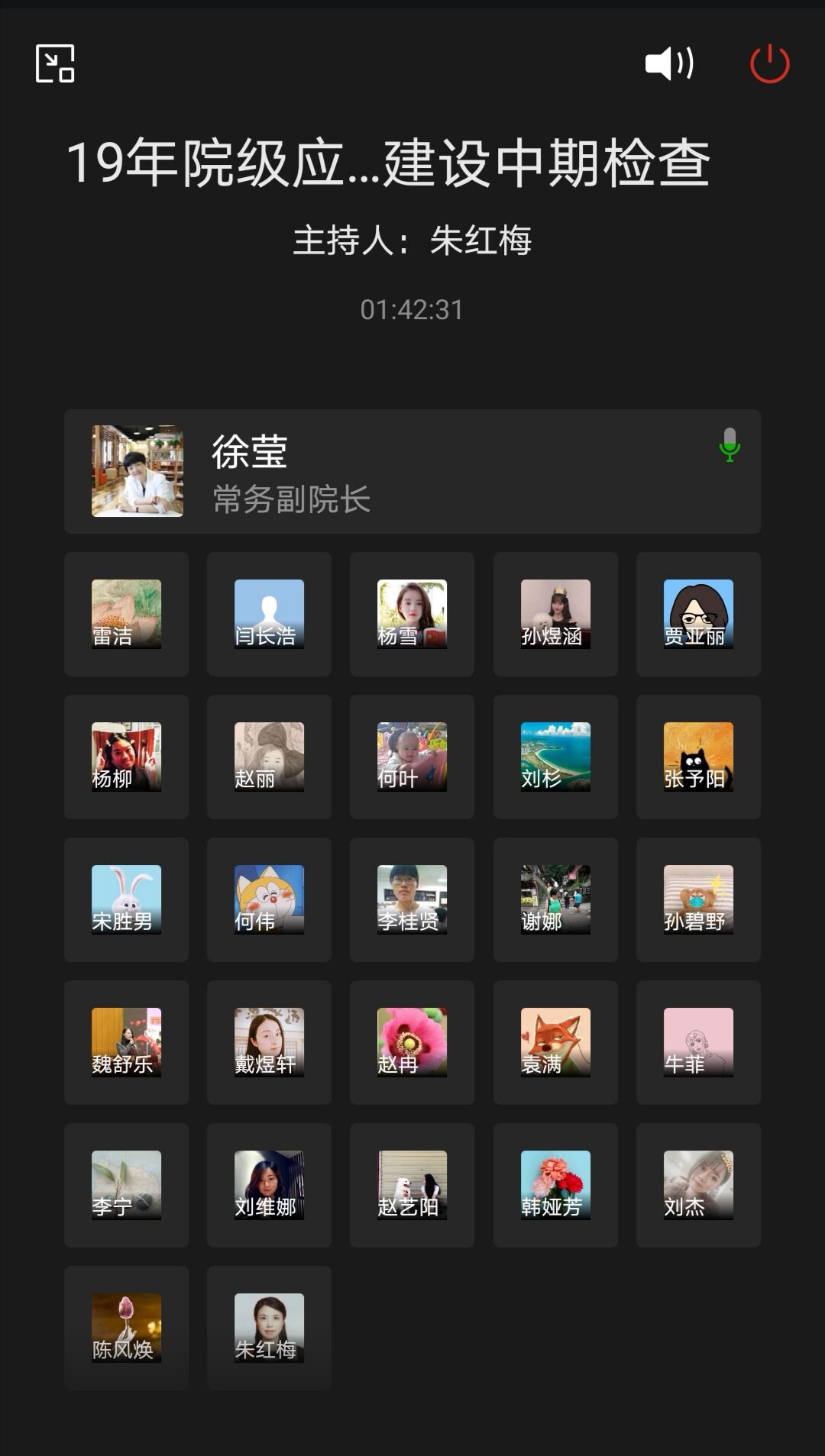825x1456 pixels.
Task: Select 贾亚丽 in the grid
Action: click(x=698, y=614)
